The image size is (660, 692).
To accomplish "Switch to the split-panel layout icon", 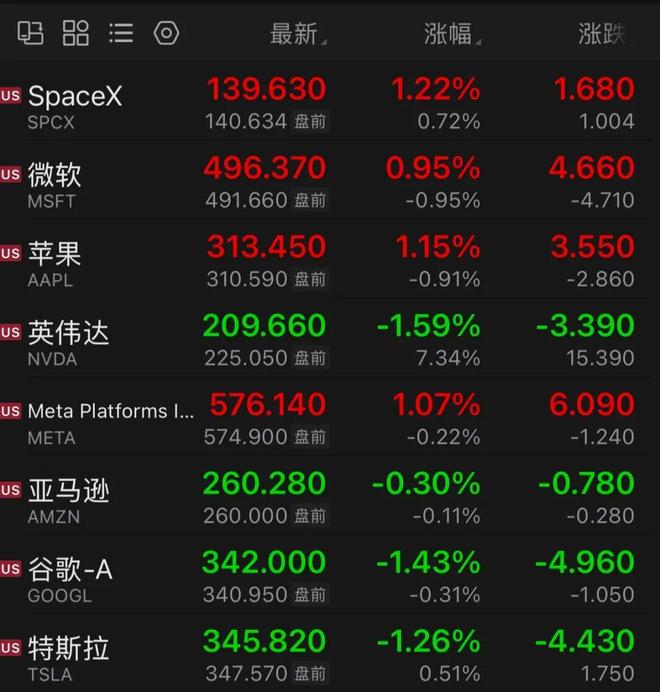I will (x=30, y=33).
